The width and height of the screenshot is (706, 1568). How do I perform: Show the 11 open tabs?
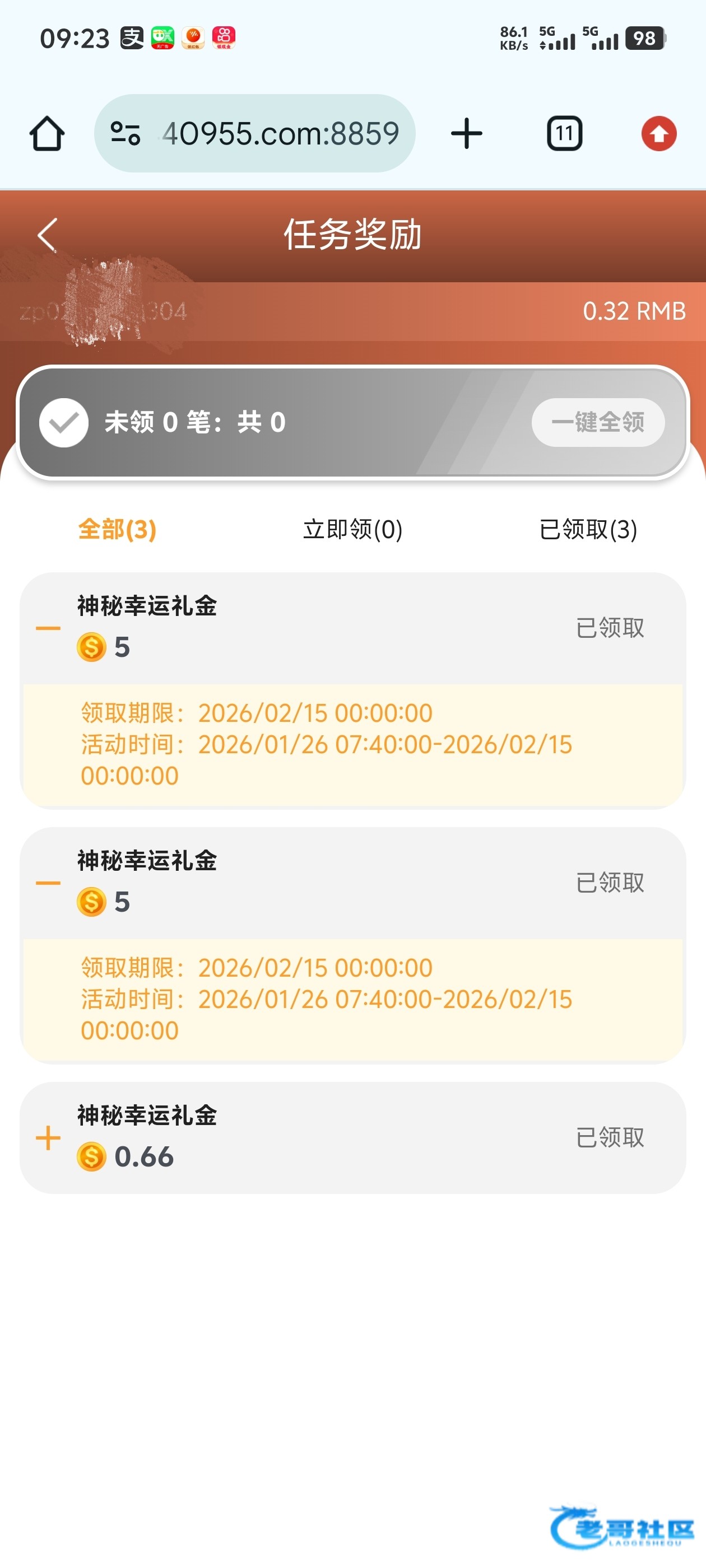[564, 133]
